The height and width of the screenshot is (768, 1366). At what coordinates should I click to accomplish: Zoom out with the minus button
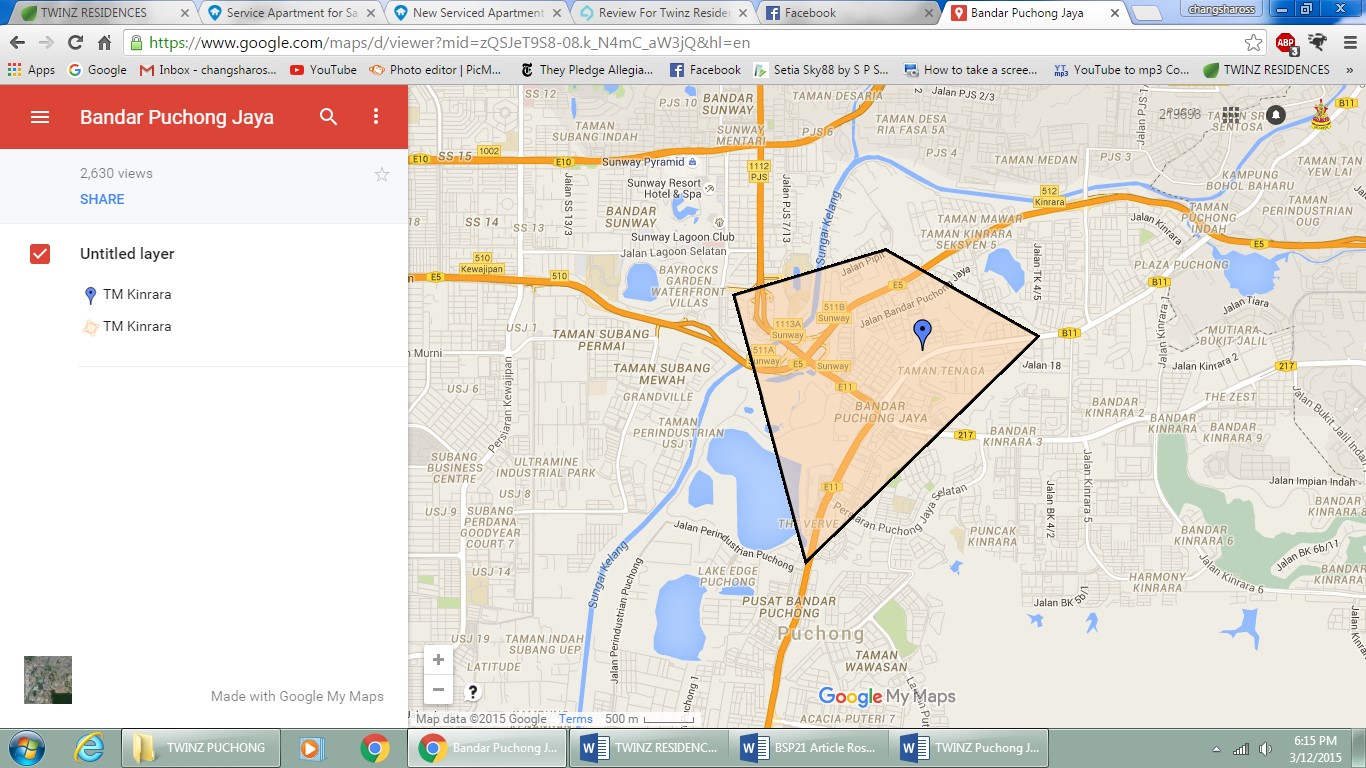(x=438, y=690)
